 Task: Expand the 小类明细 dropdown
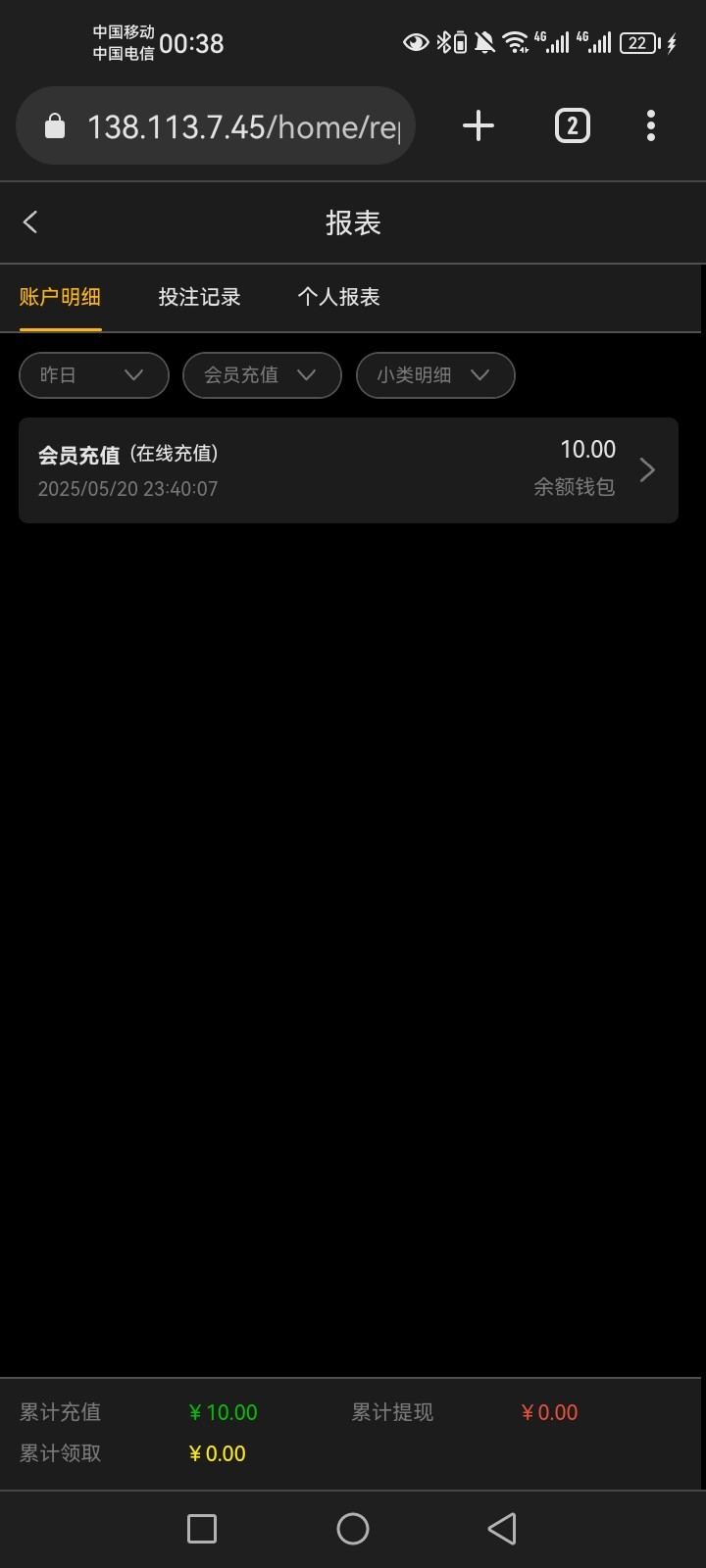pos(434,375)
